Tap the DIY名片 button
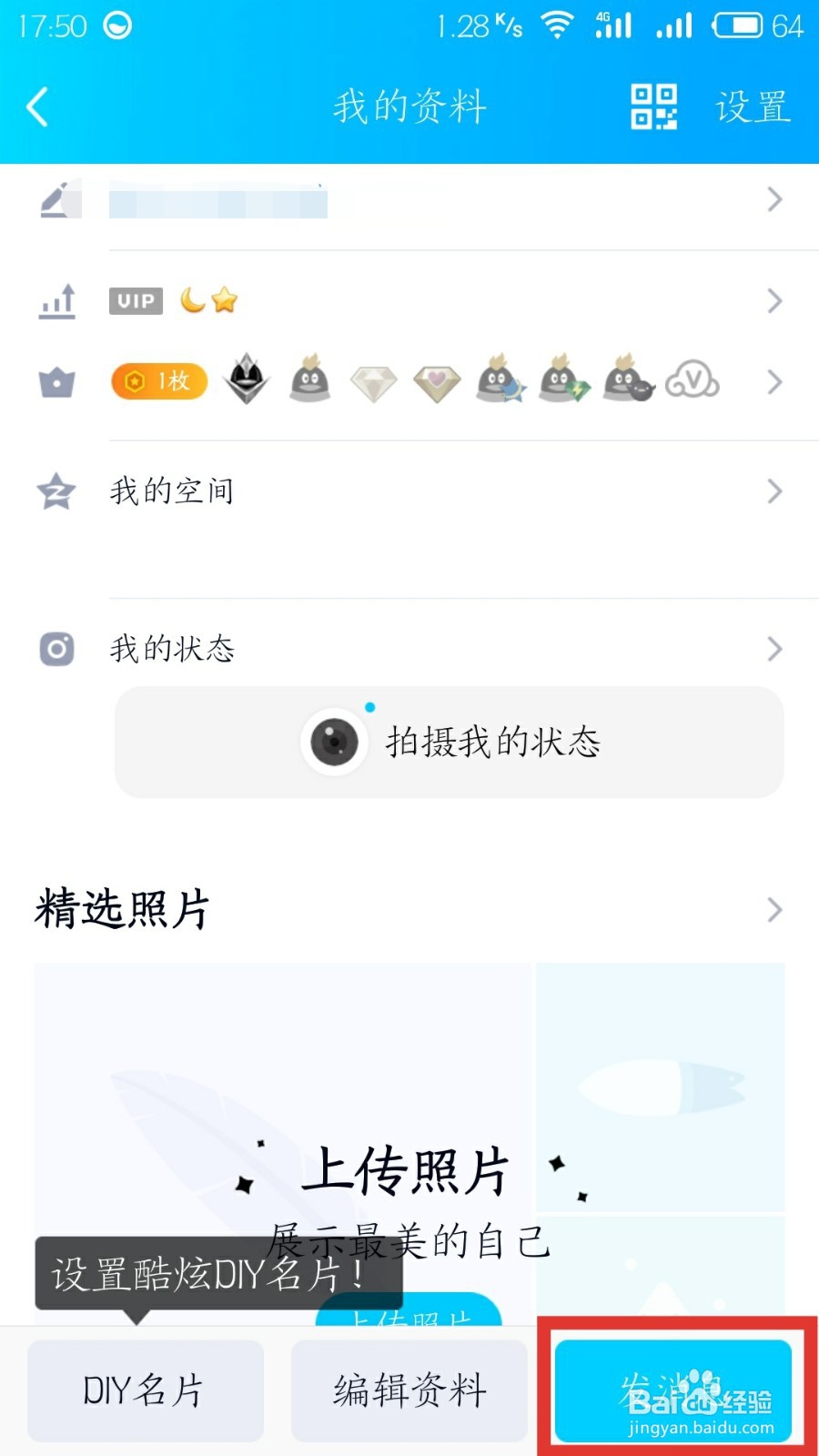 tap(144, 1390)
